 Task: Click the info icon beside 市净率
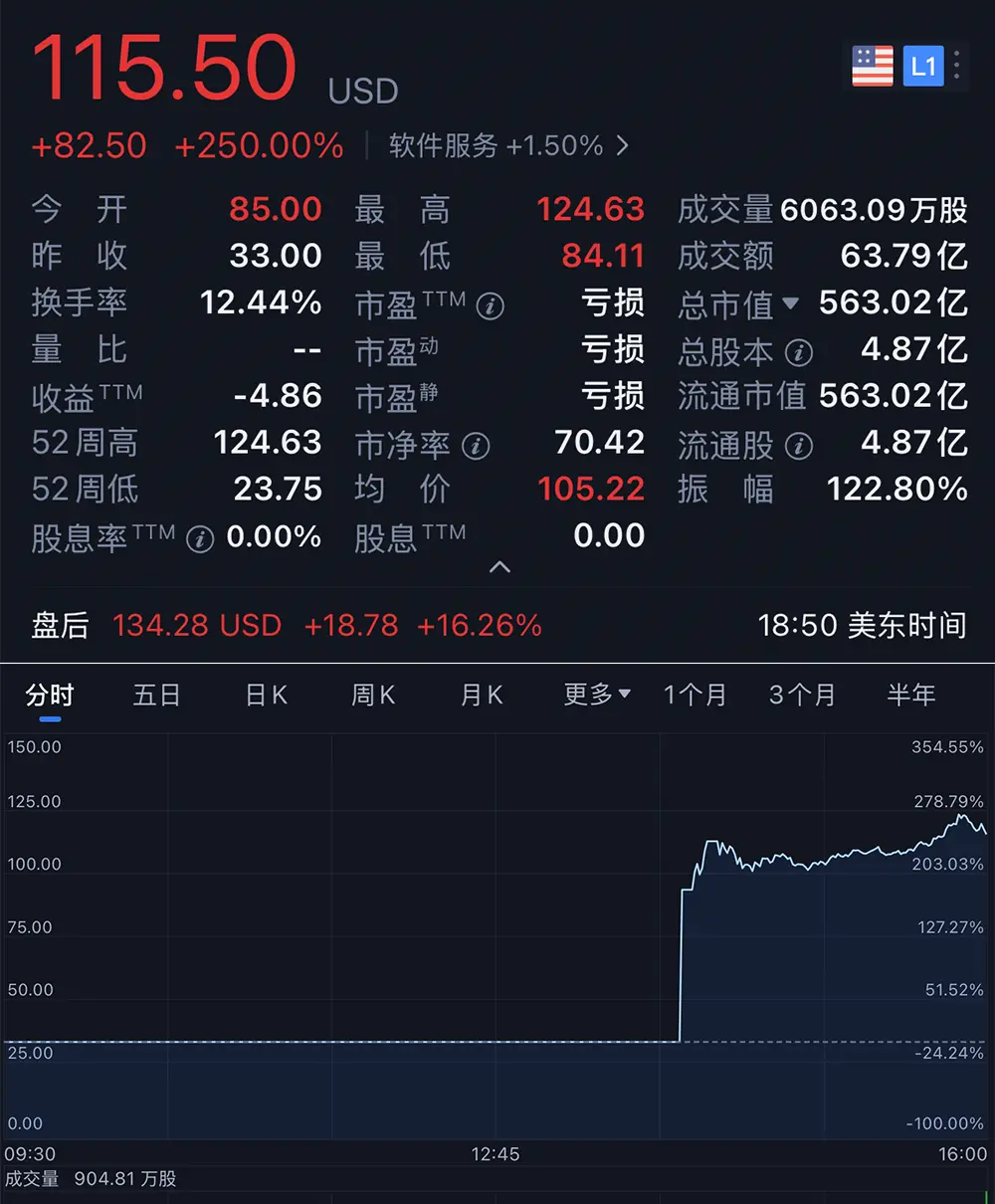478,446
